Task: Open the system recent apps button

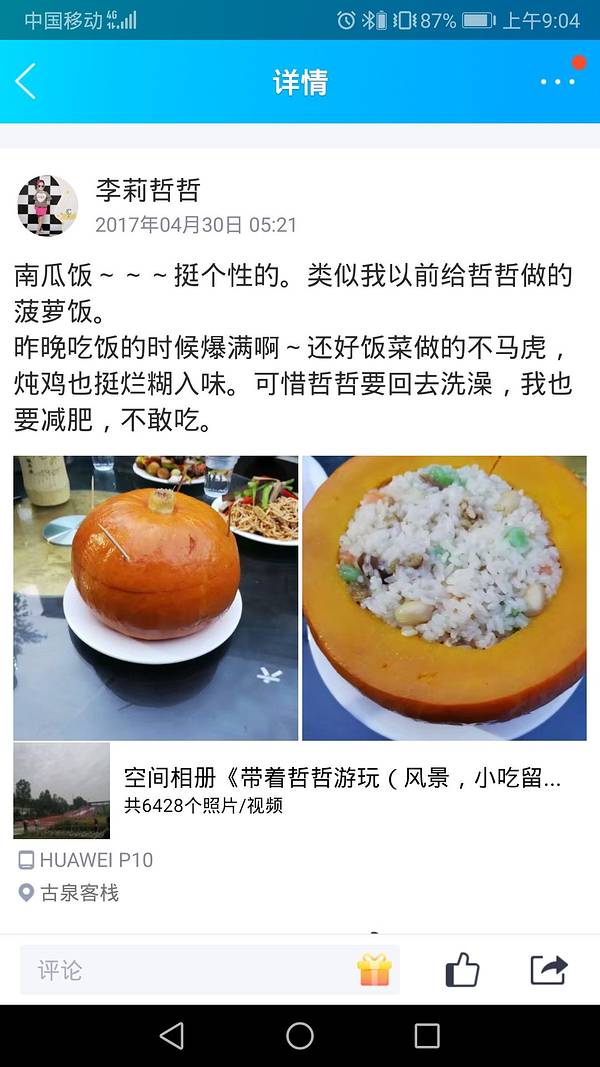Action: 427,1036
